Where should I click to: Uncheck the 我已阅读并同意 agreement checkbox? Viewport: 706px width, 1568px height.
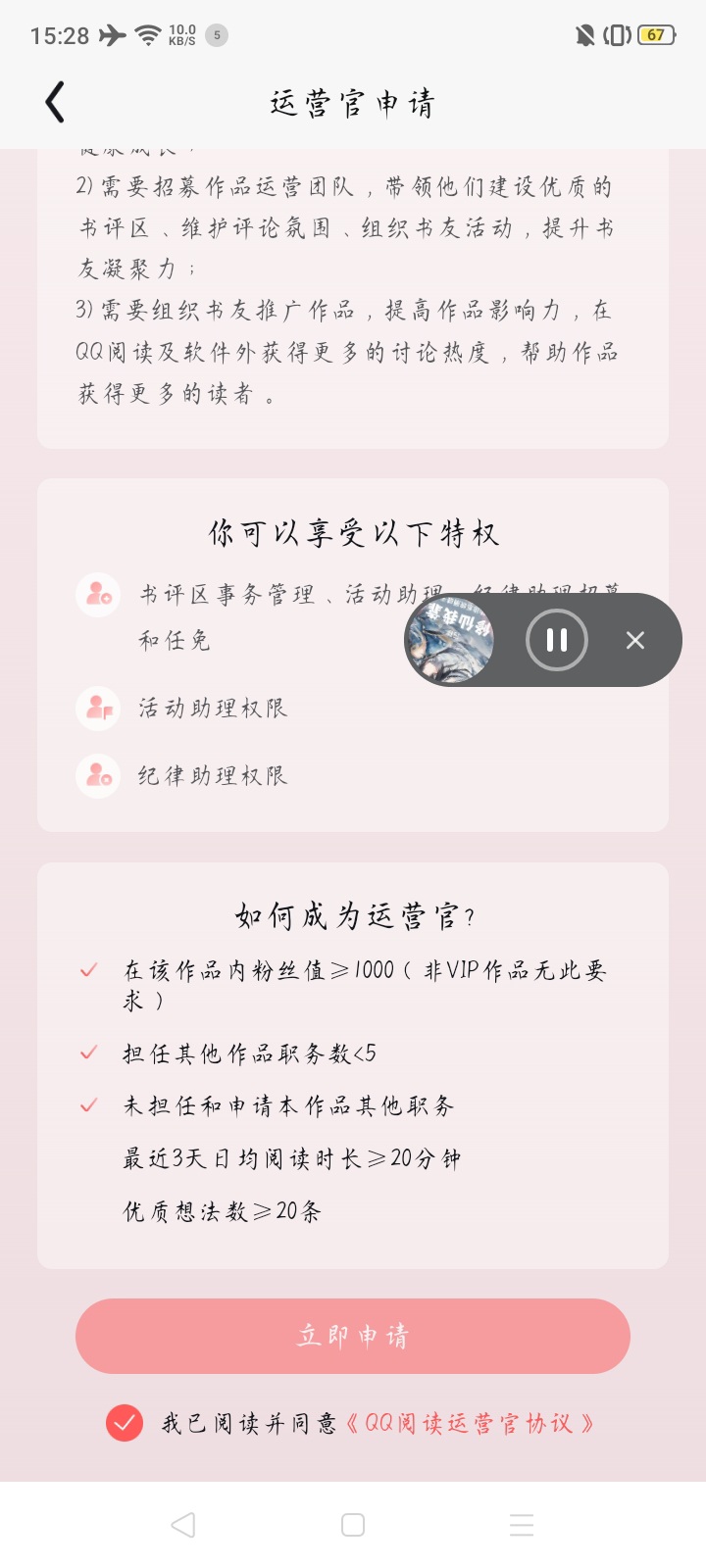point(125,1423)
